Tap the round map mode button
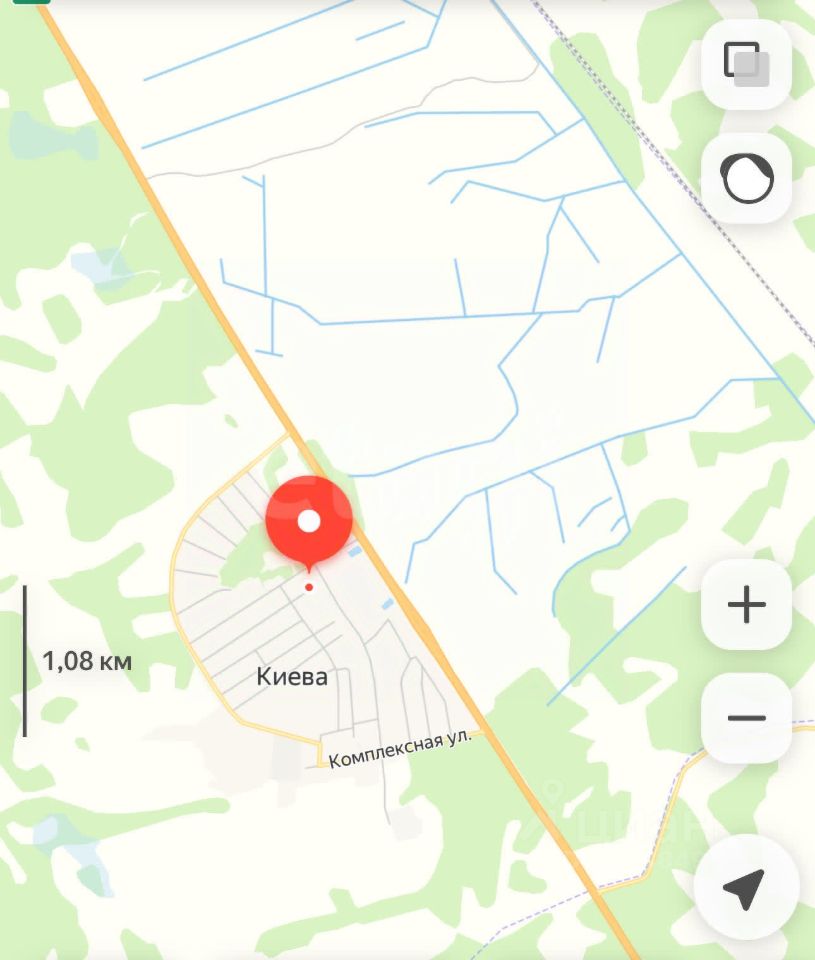The width and height of the screenshot is (815, 960). 747,179
